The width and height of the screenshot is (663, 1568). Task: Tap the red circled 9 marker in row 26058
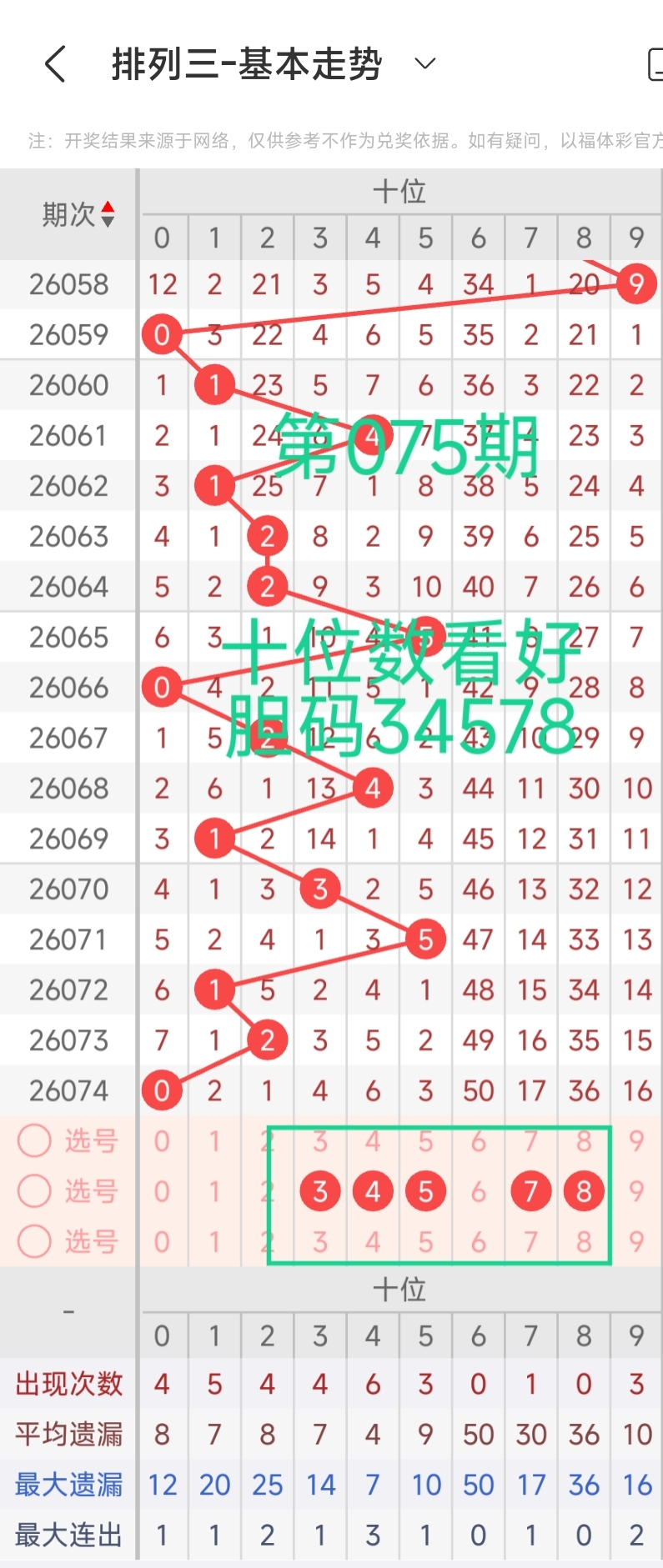(635, 284)
